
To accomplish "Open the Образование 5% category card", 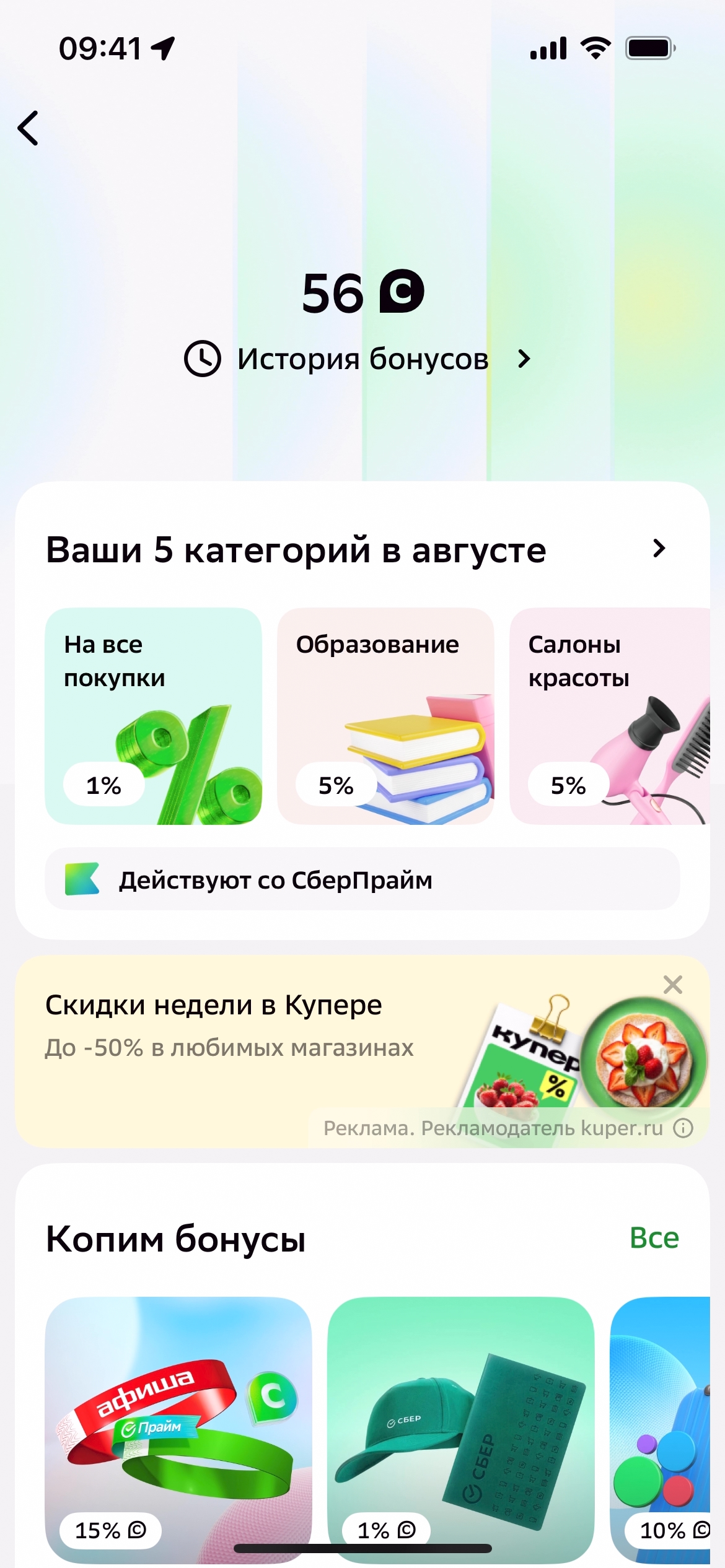I will 385,716.
